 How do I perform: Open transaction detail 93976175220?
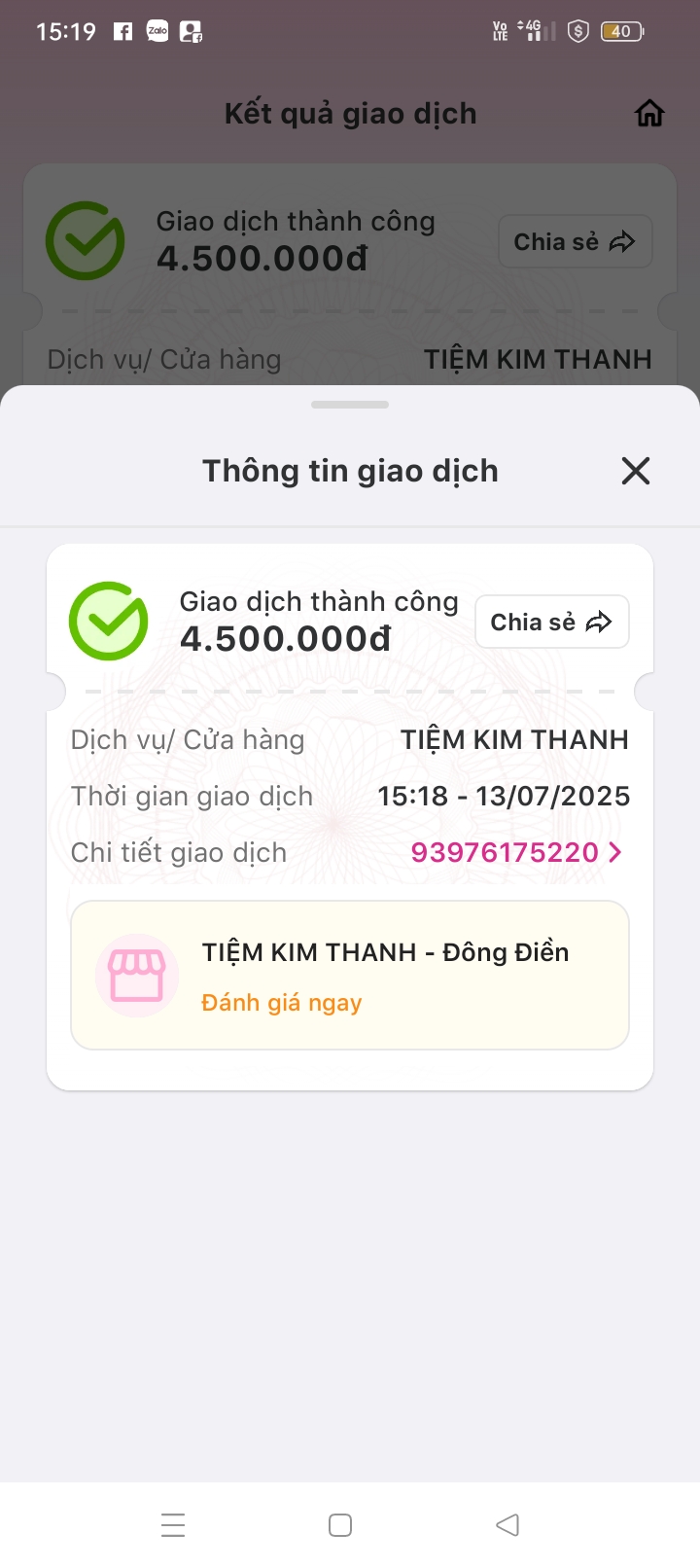pos(515,853)
